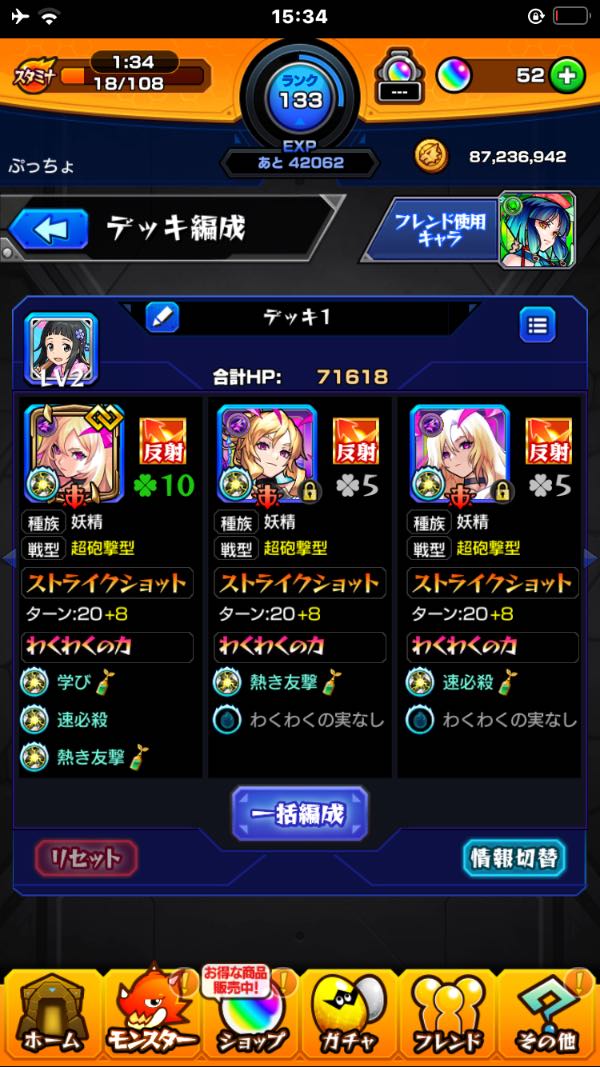The image size is (600, 1067).
Task: Edit the name of デッキ1
Action: pyautogui.click(x=162, y=318)
